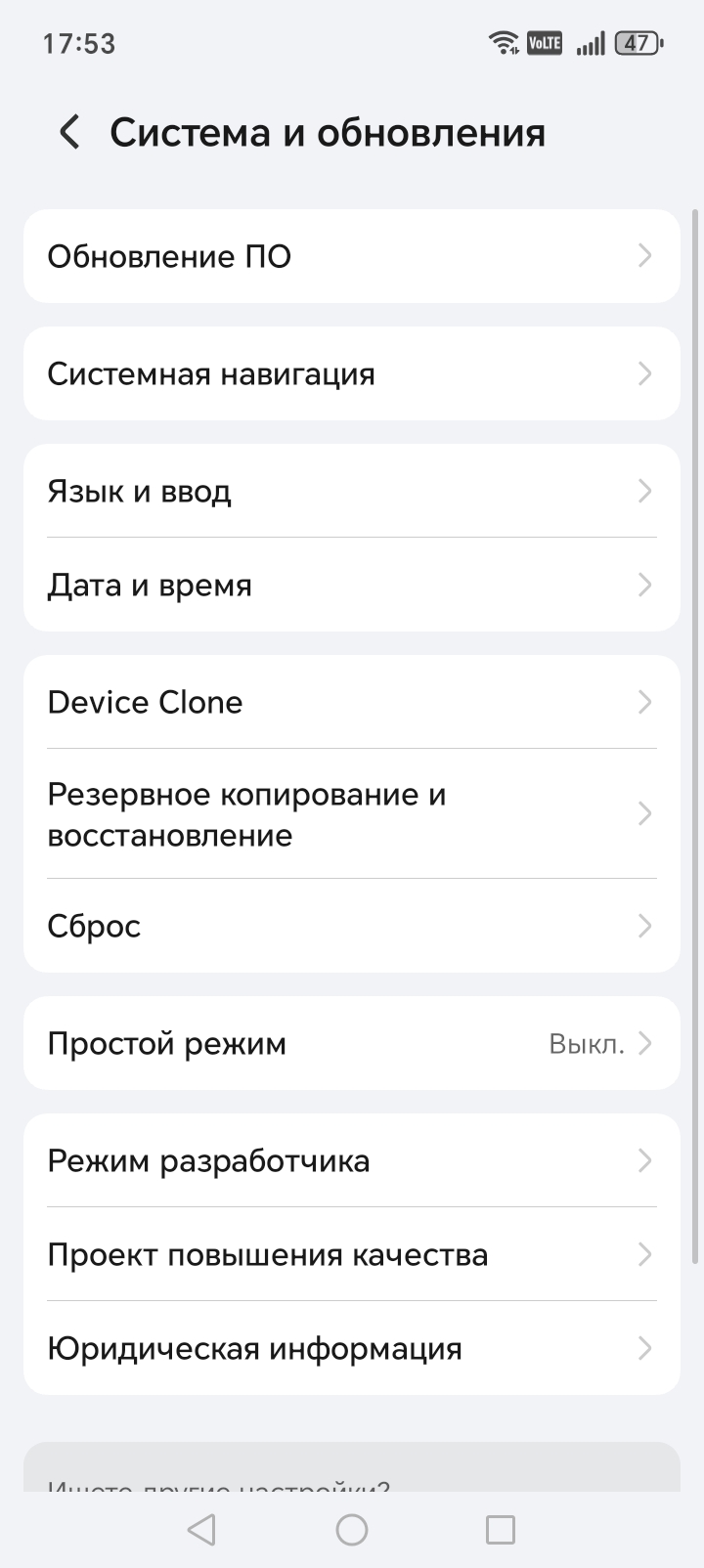Tap the system home button
Viewport: 704px width, 1568px height.
[352, 1530]
